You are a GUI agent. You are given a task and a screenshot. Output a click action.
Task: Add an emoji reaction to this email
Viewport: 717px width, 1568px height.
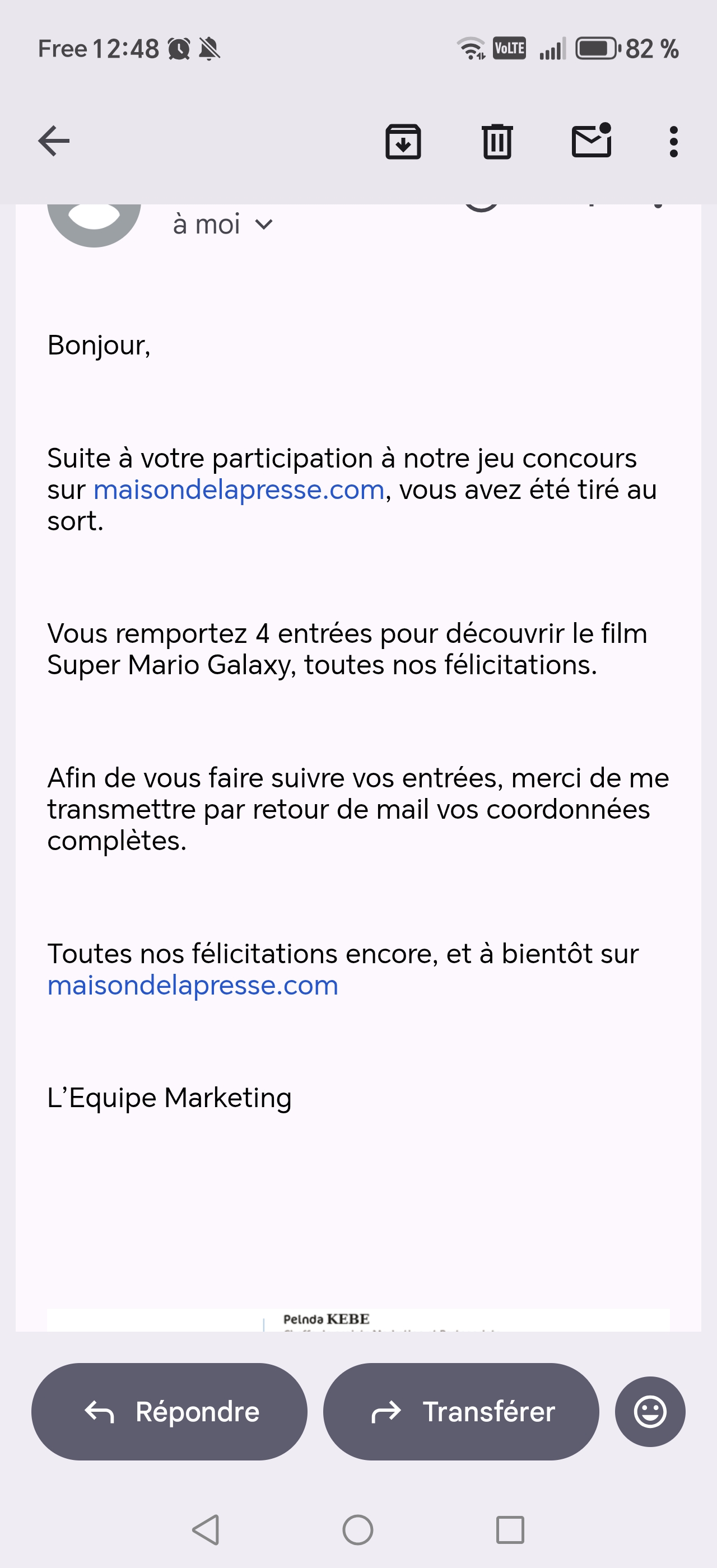(650, 1412)
